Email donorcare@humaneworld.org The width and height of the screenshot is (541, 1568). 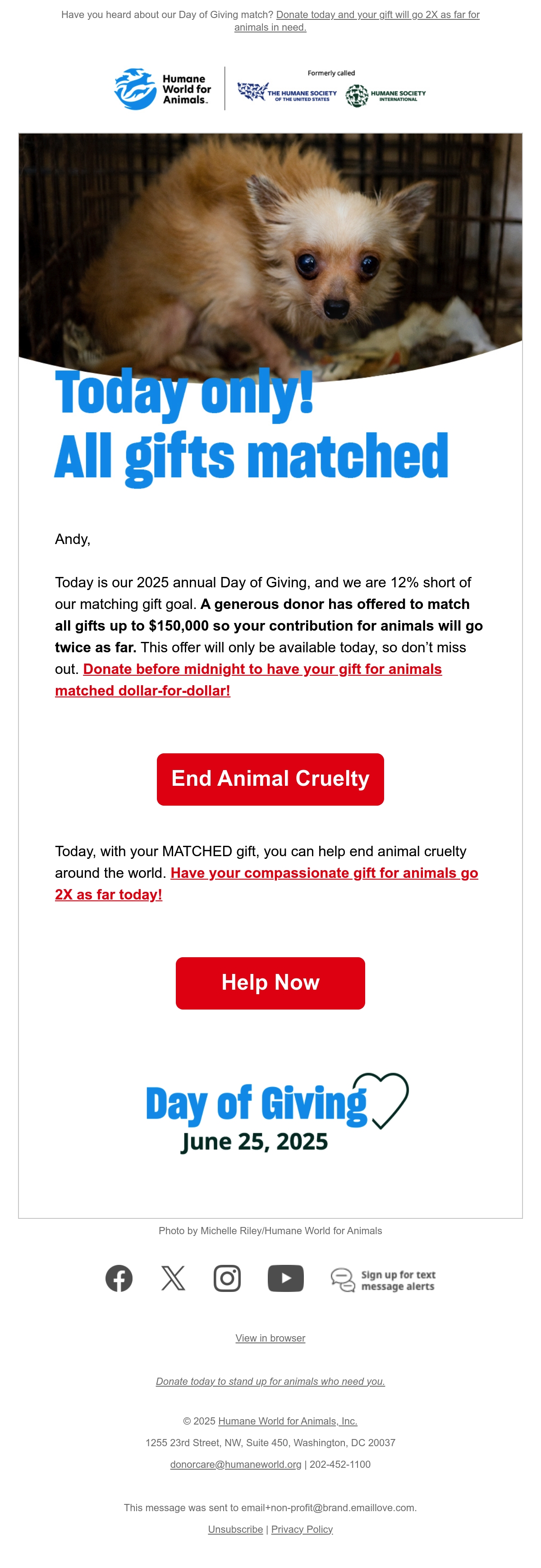click(x=235, y=1464)
